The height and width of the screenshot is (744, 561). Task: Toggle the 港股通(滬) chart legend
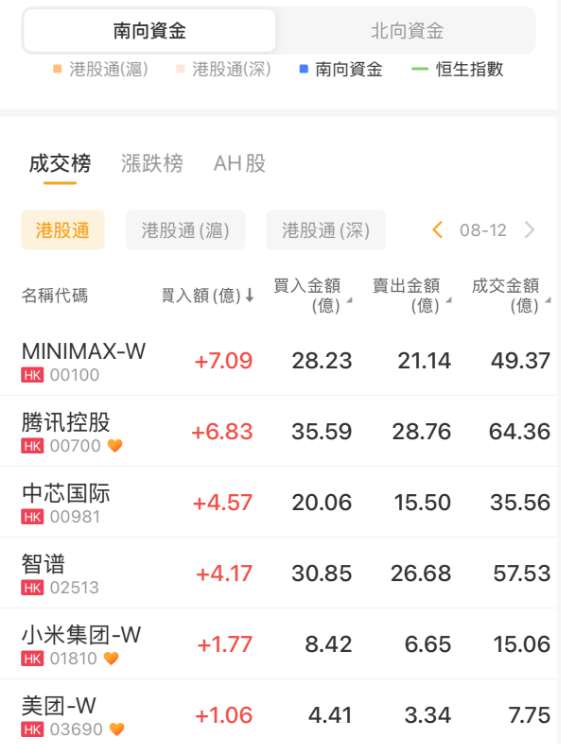pos(101,69)
